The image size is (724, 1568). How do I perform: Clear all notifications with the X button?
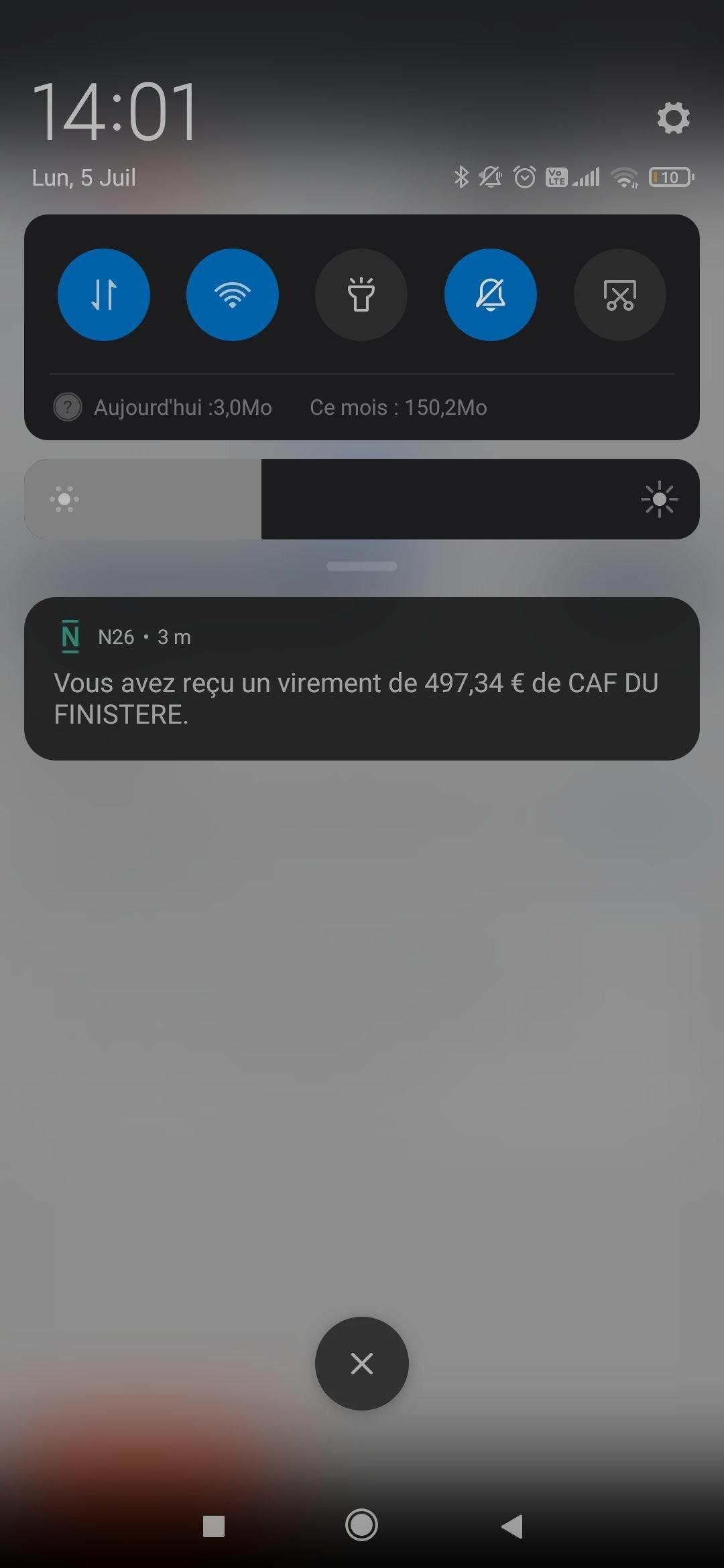point(362,1364)
